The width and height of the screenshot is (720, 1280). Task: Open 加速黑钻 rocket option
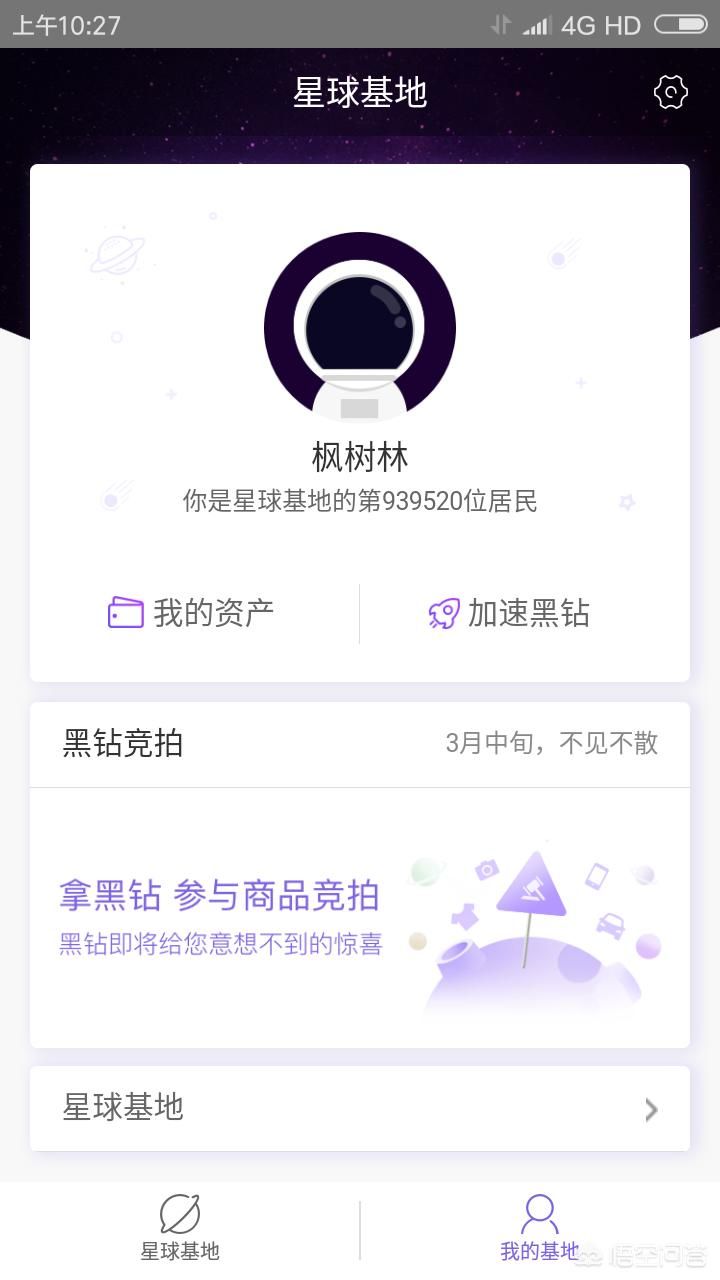click(510, 613)
